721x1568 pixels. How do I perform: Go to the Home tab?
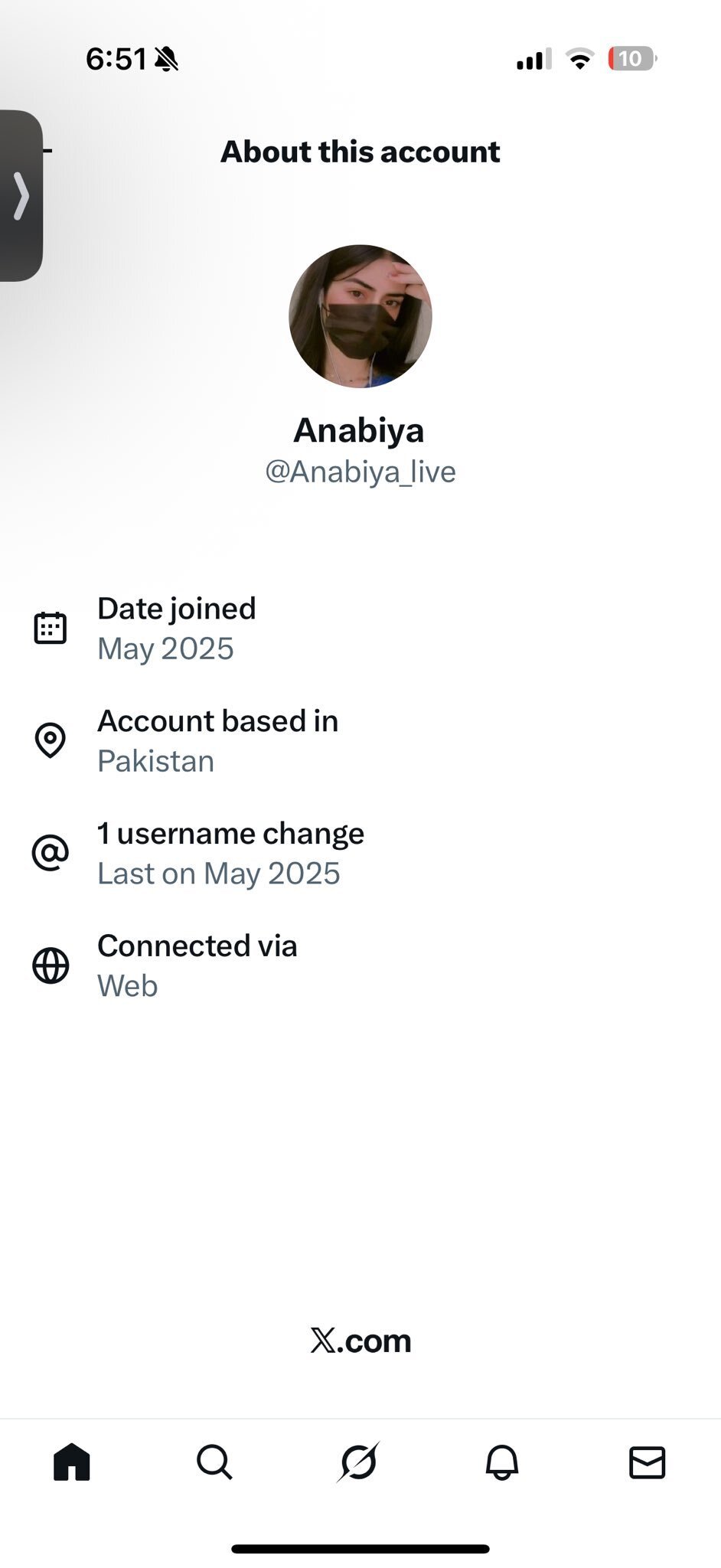pos(72,1462)
